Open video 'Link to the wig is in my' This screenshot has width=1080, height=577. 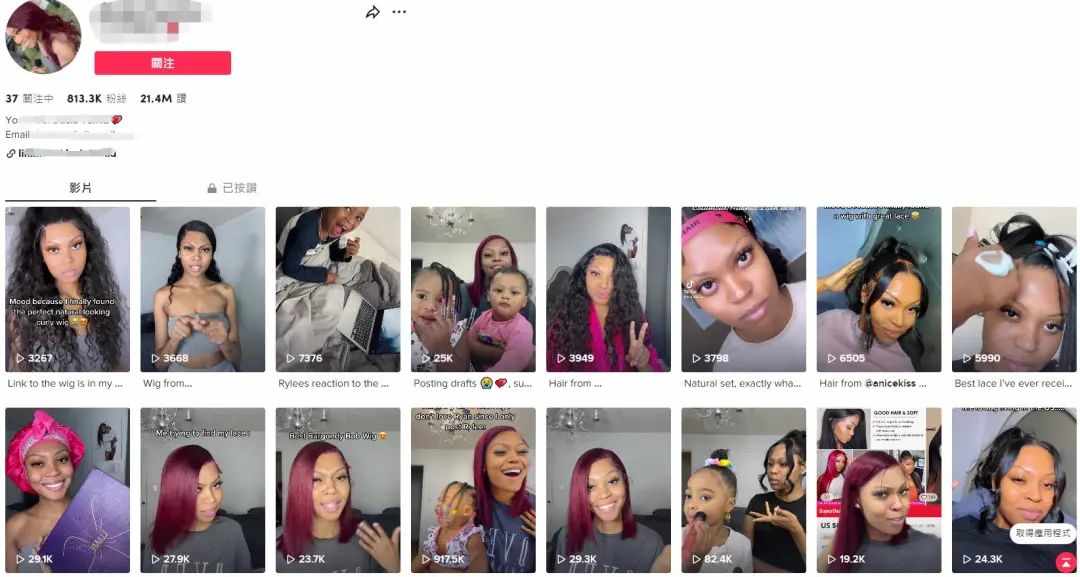[x=67, y=289]
